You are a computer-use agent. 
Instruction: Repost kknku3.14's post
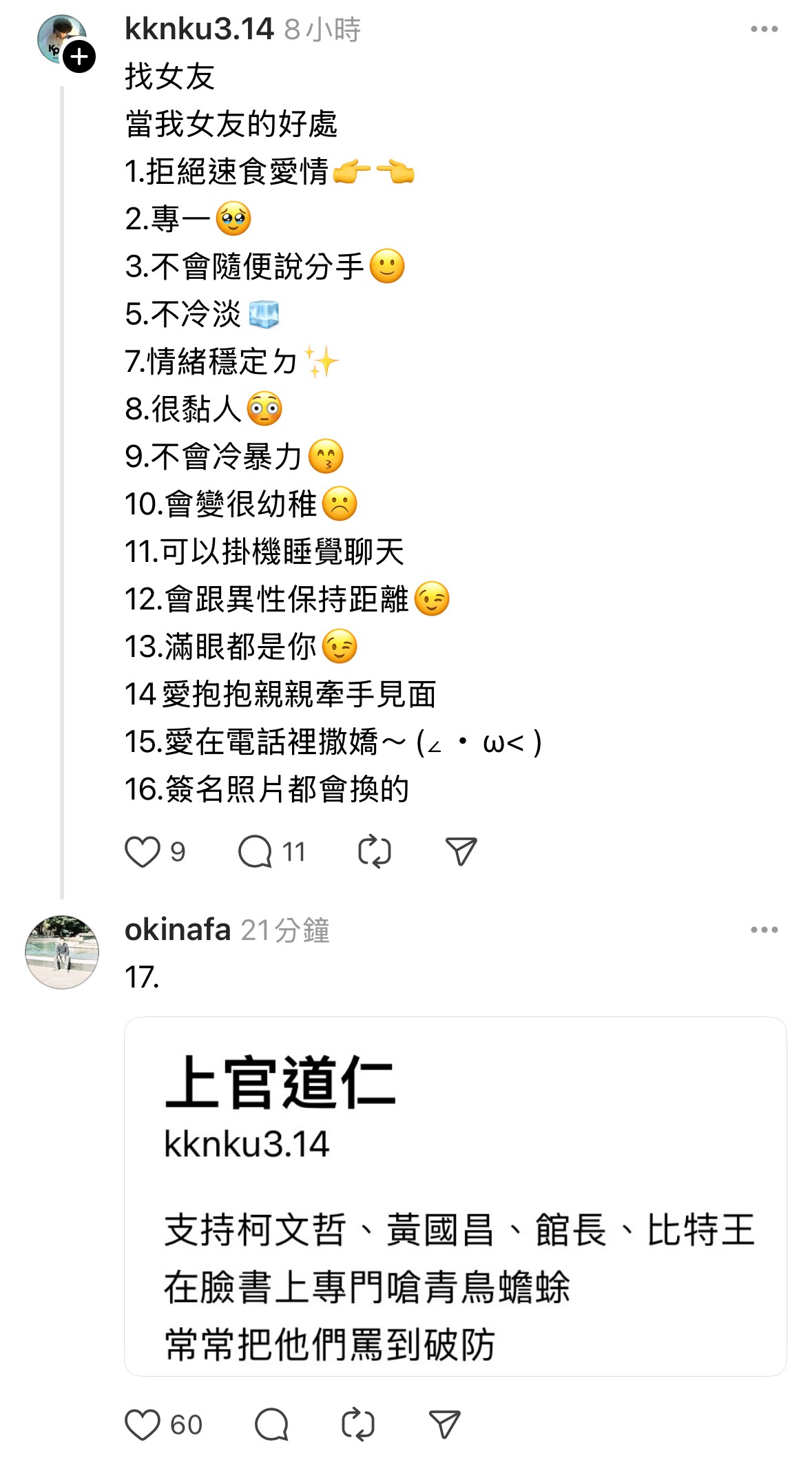coord(375,852)
